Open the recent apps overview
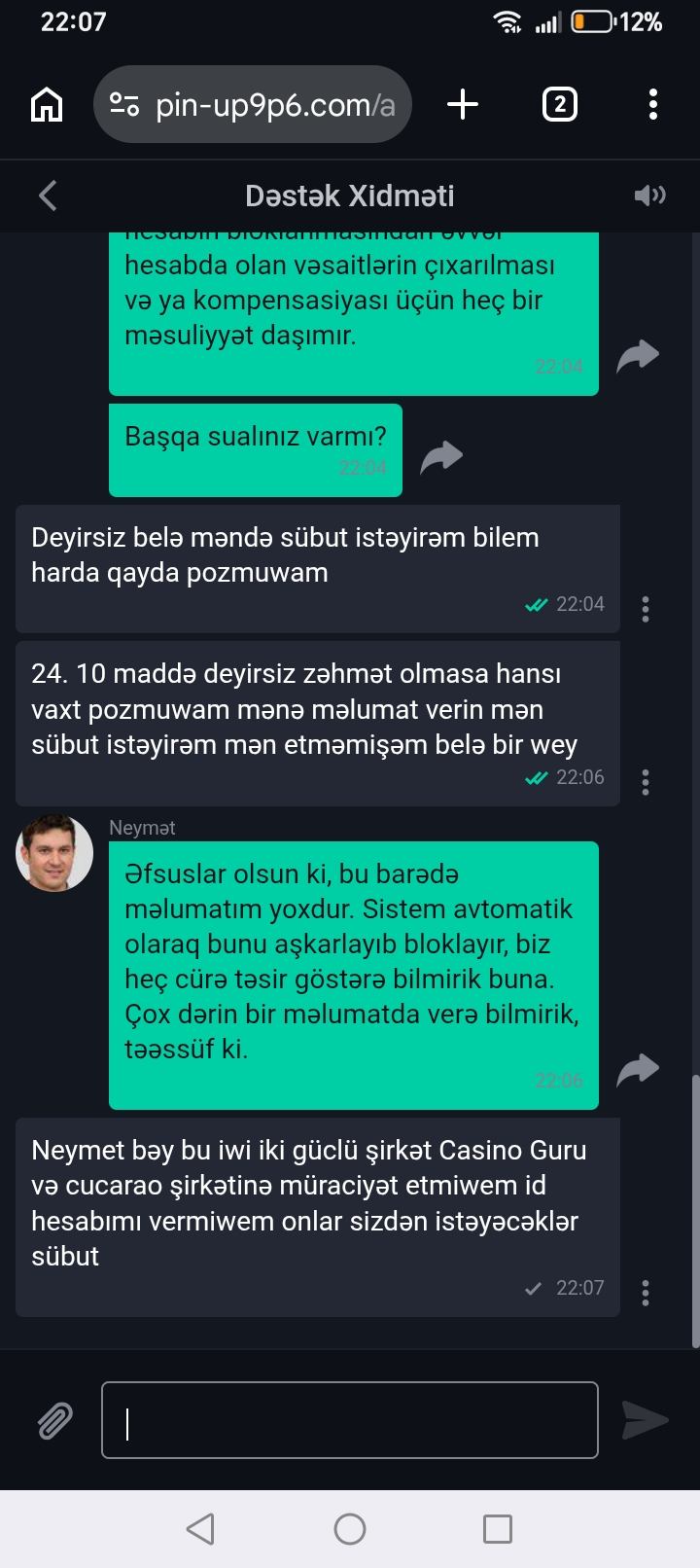Screen dimensions: 700x1568 click(498, 1529)
